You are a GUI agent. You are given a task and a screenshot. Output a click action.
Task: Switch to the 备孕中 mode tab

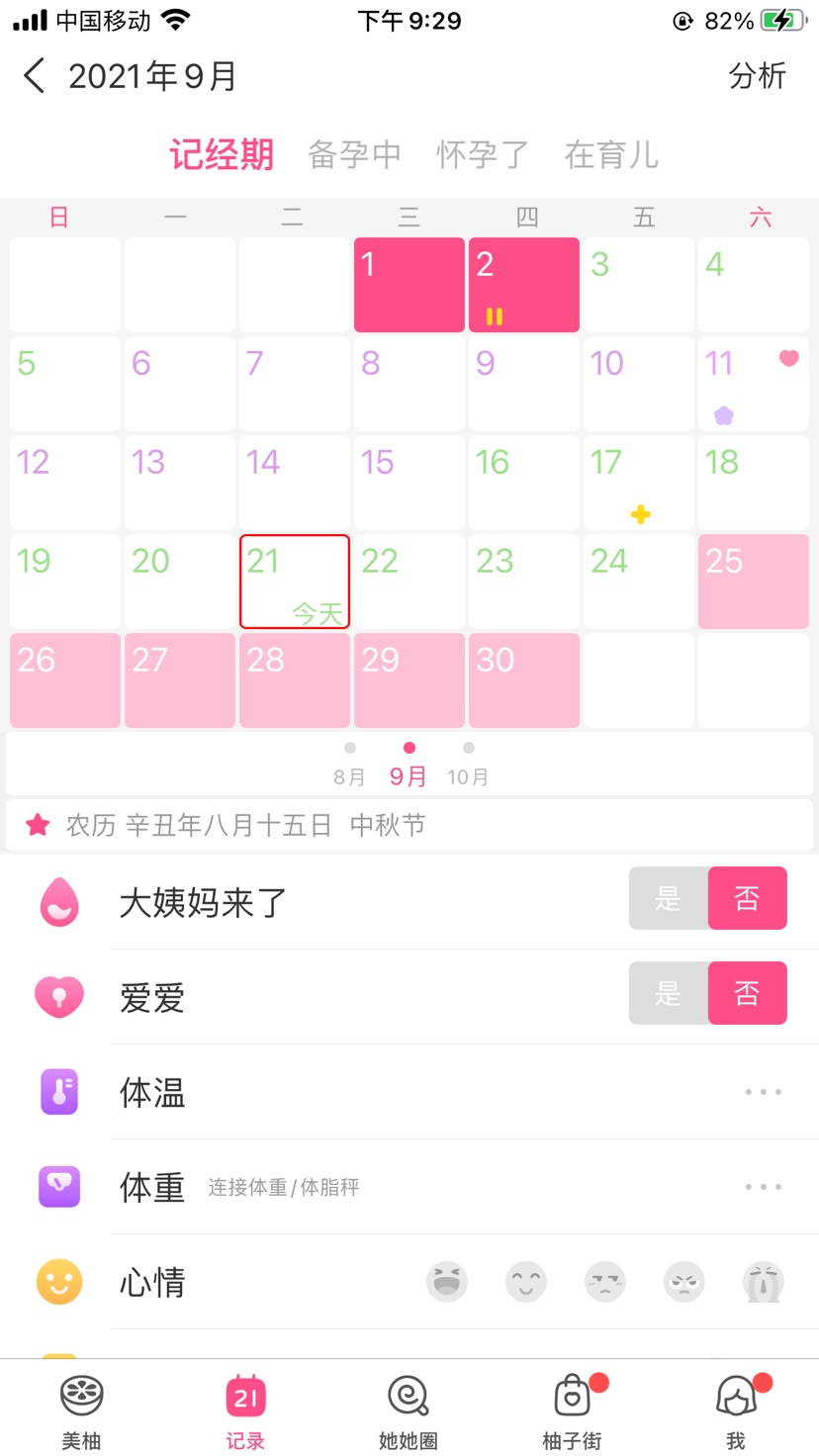pyautogui.click(x=354, y=155)
